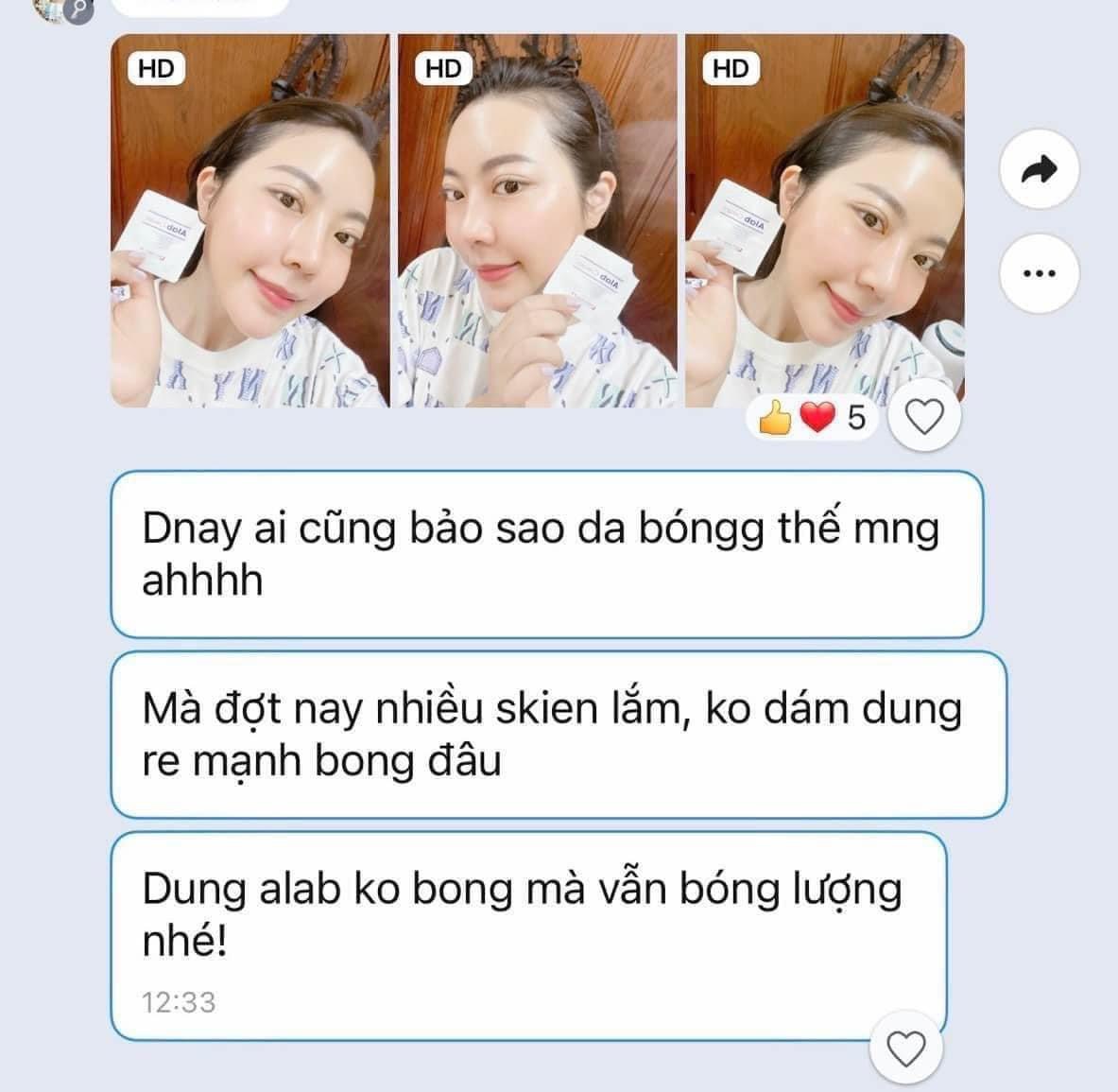Forward the photos with the share arrow
The image size is (1118, 1092).
(x=1039, y=170)
